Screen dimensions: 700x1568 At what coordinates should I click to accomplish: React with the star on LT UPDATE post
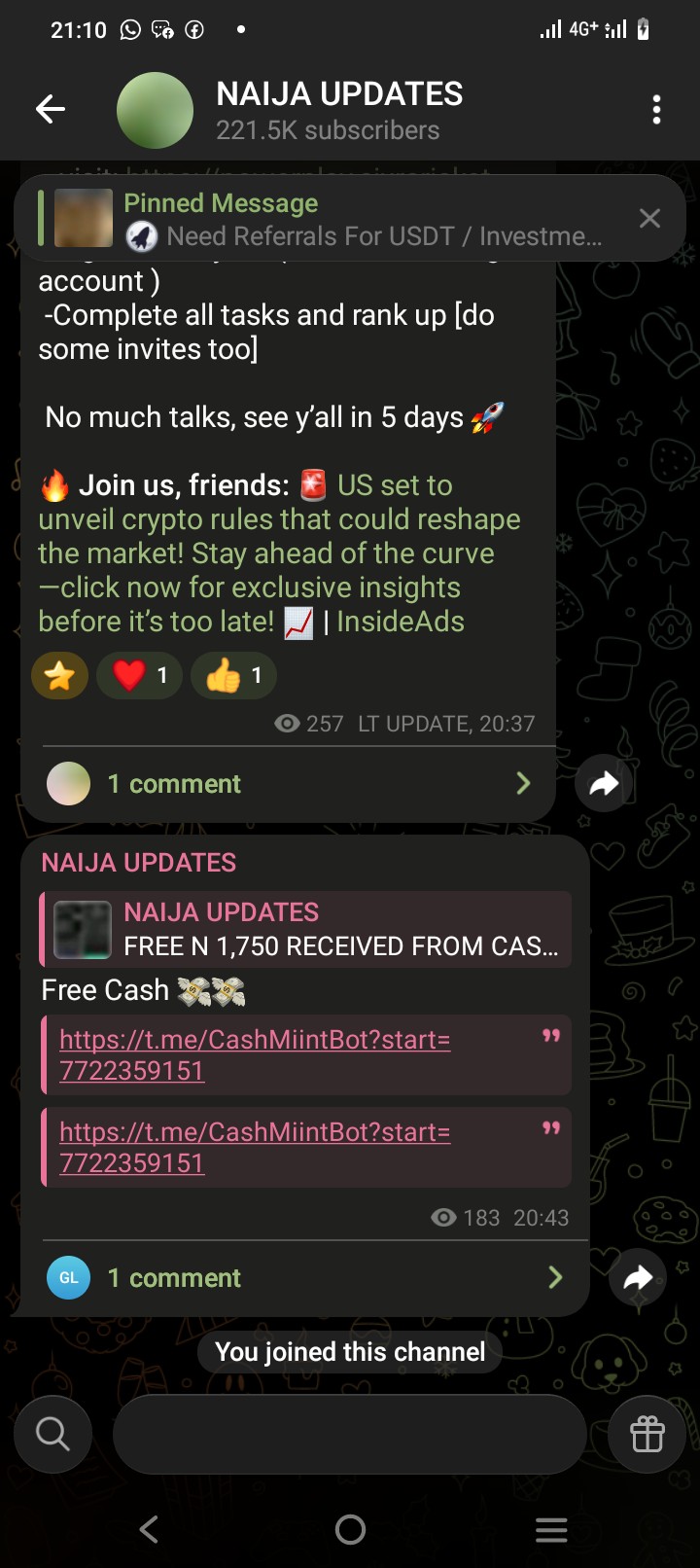pos(59,675)
